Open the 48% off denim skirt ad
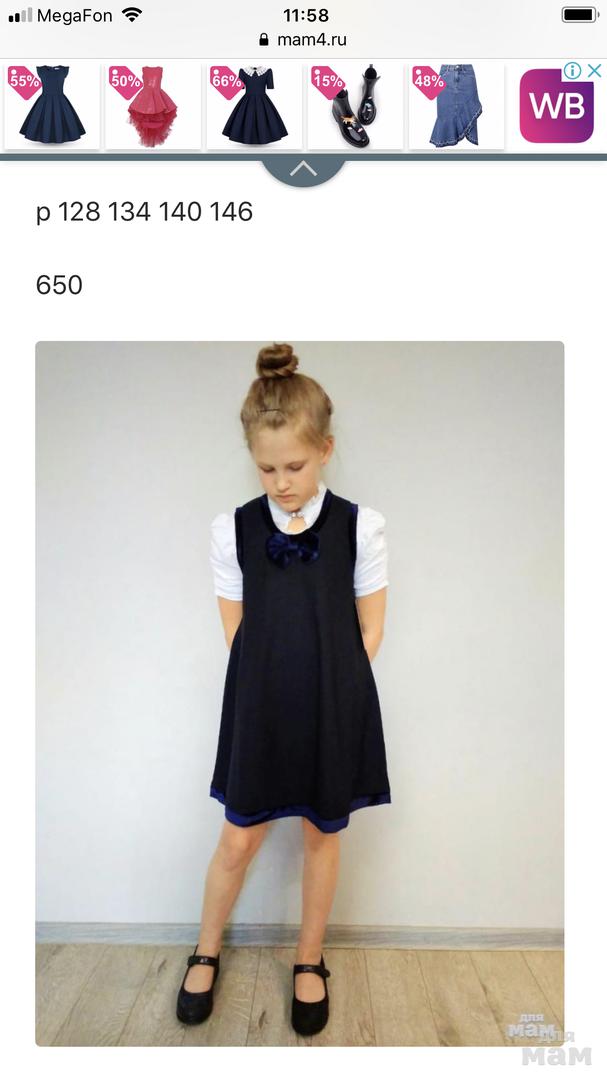Screen dimensions: 607x1080 [456, 107]
